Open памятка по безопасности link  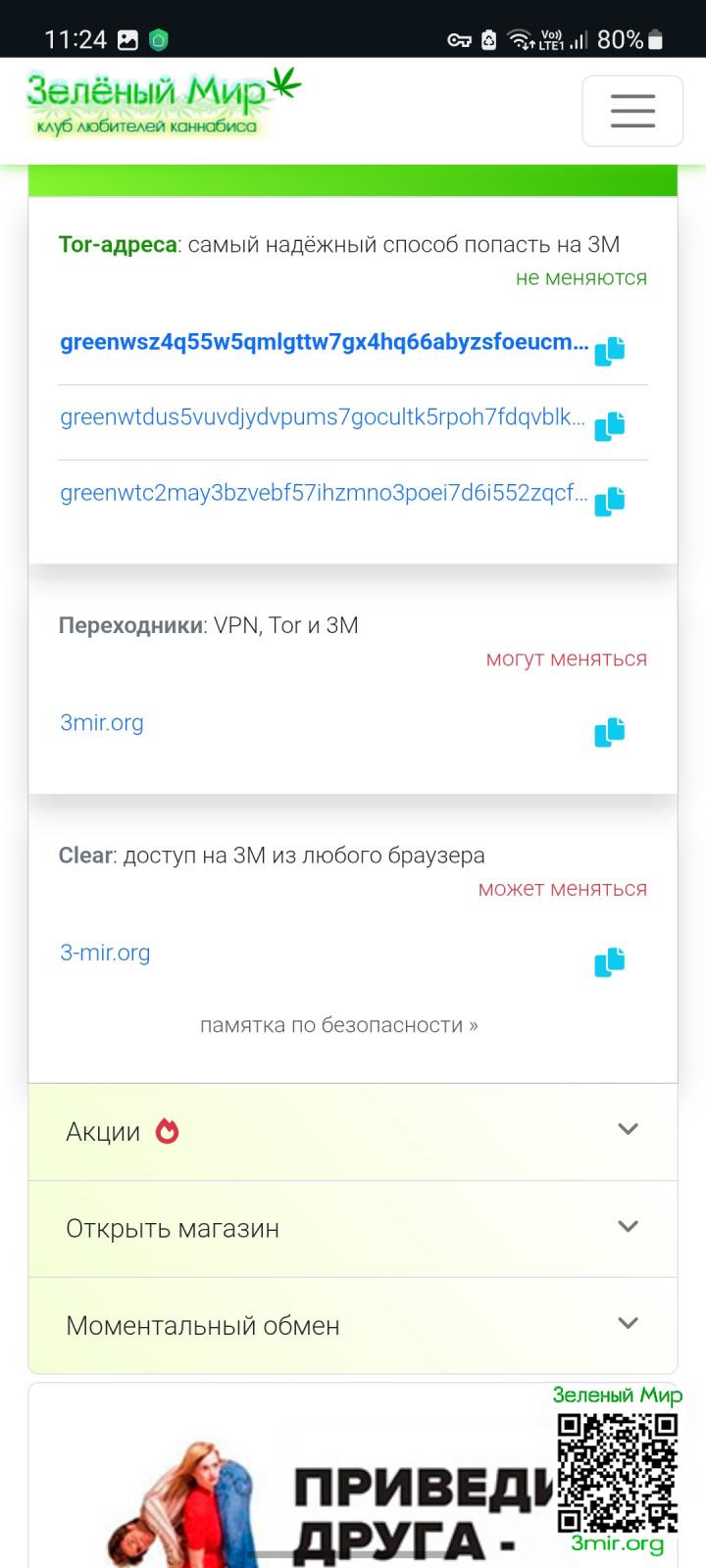tap(338, 1025)
